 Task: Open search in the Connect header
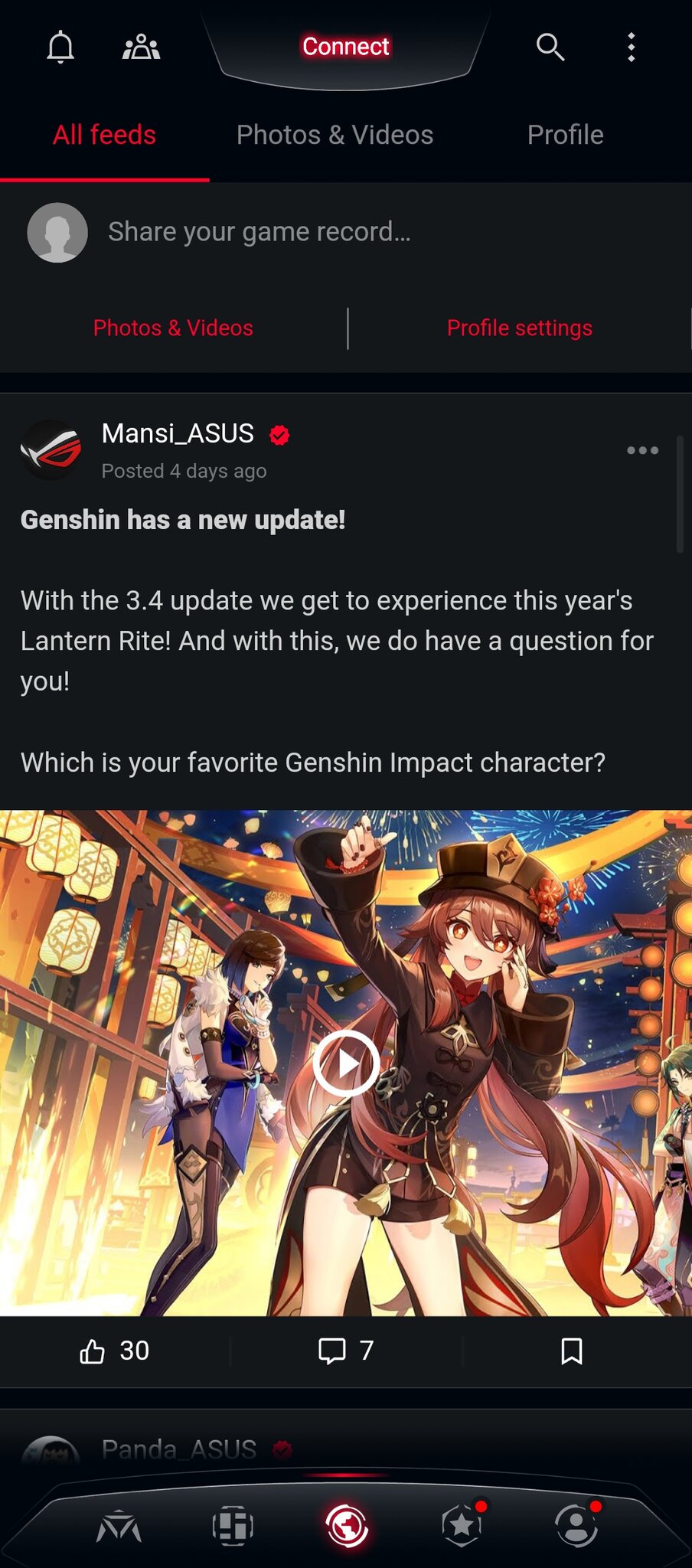tap(550, 47)
